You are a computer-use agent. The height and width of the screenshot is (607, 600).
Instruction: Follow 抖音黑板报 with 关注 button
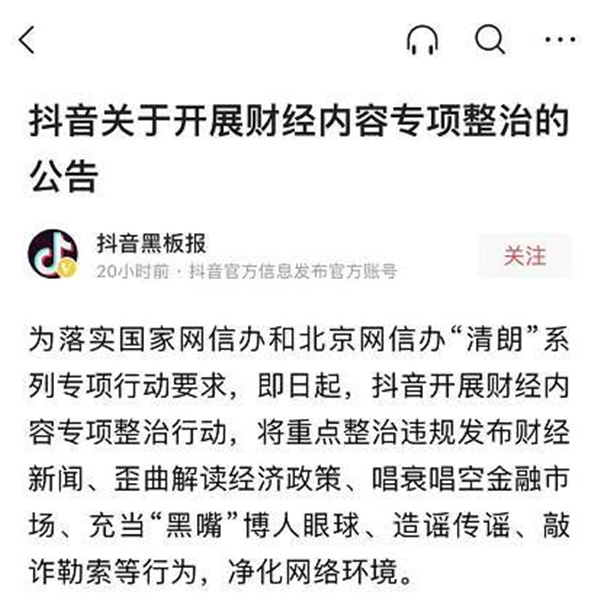(x=525, y=255)
